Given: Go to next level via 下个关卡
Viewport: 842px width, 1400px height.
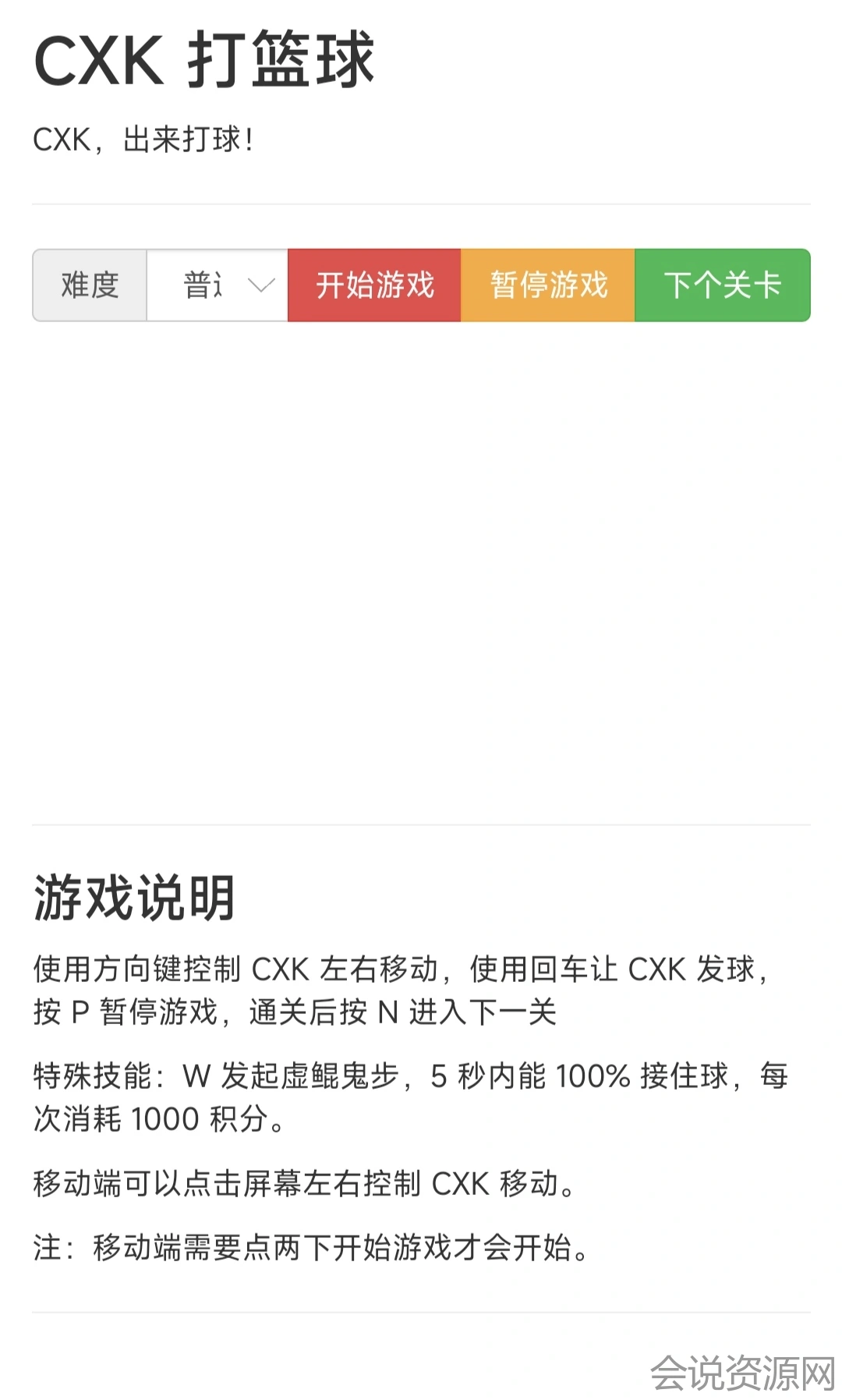Looking at the screenshot, I should point(722,285).
